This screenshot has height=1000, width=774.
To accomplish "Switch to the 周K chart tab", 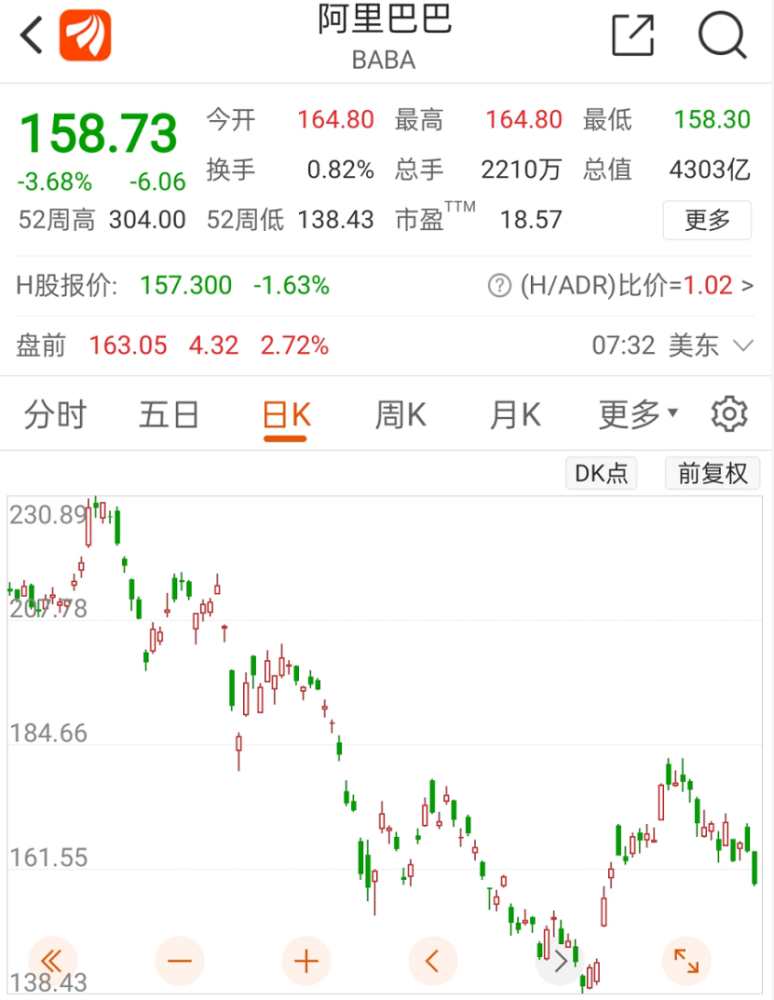I will click(400, 414).
